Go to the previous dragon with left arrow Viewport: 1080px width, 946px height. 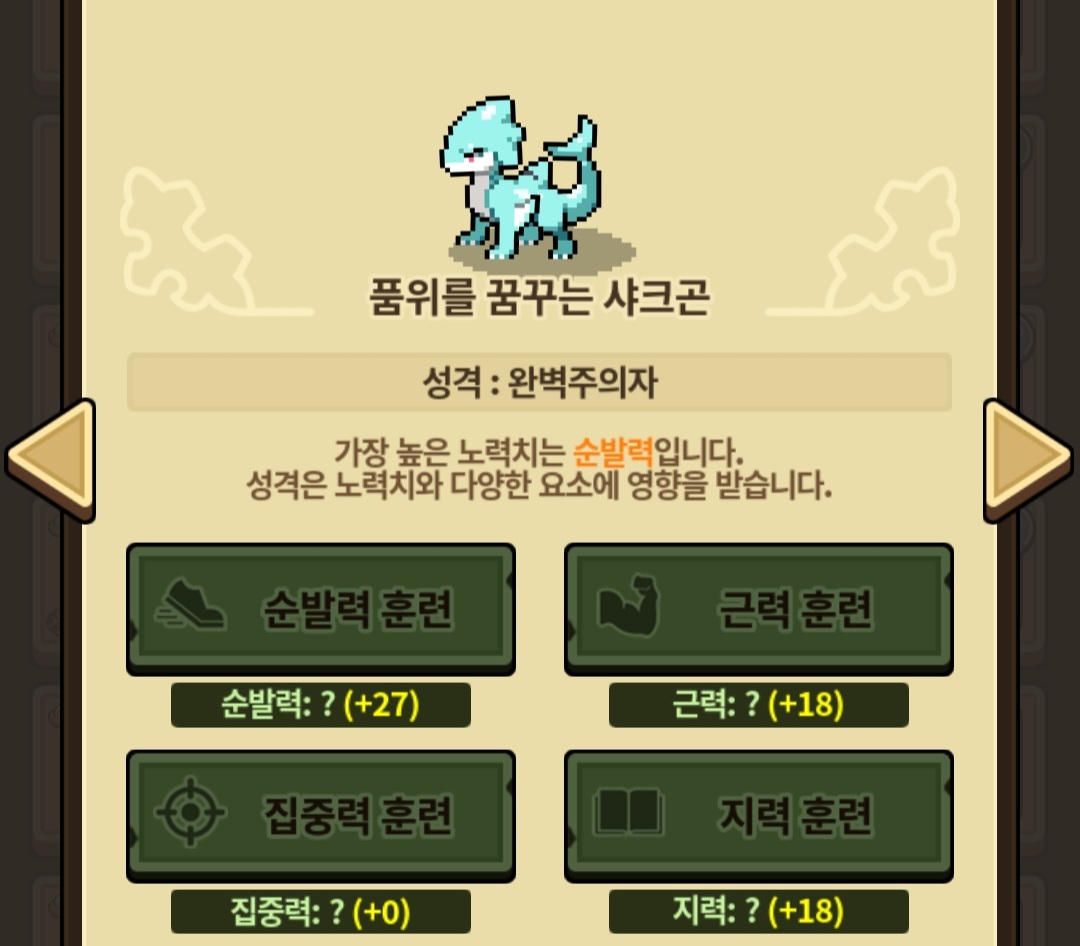point(50,460)
